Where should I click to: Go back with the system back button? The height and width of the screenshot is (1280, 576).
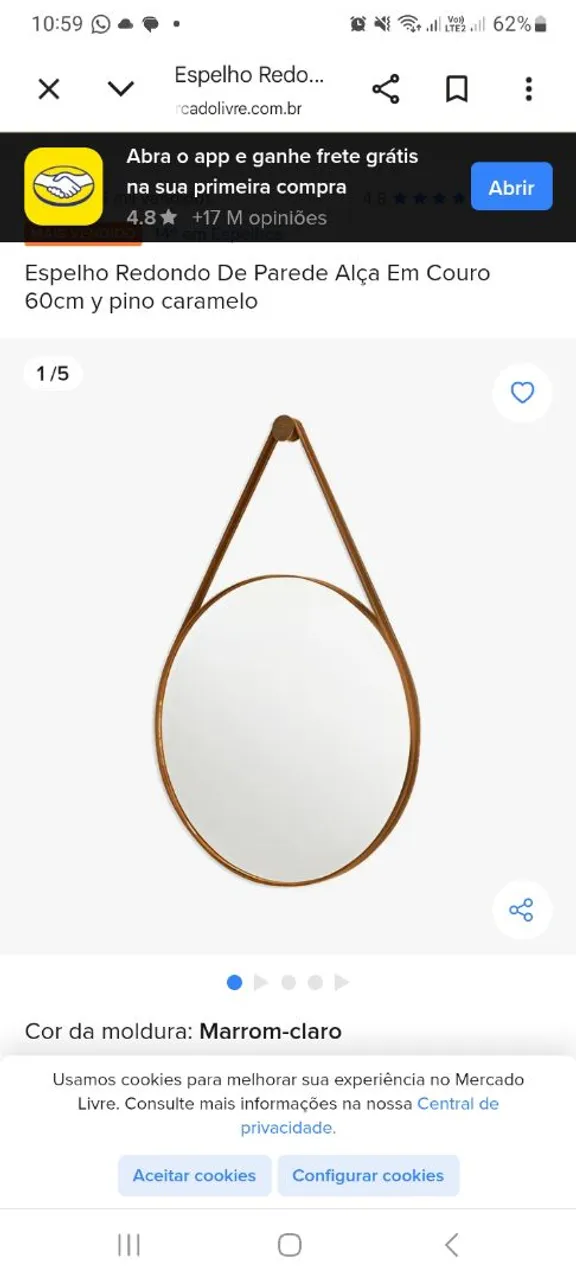(452, 1244)
